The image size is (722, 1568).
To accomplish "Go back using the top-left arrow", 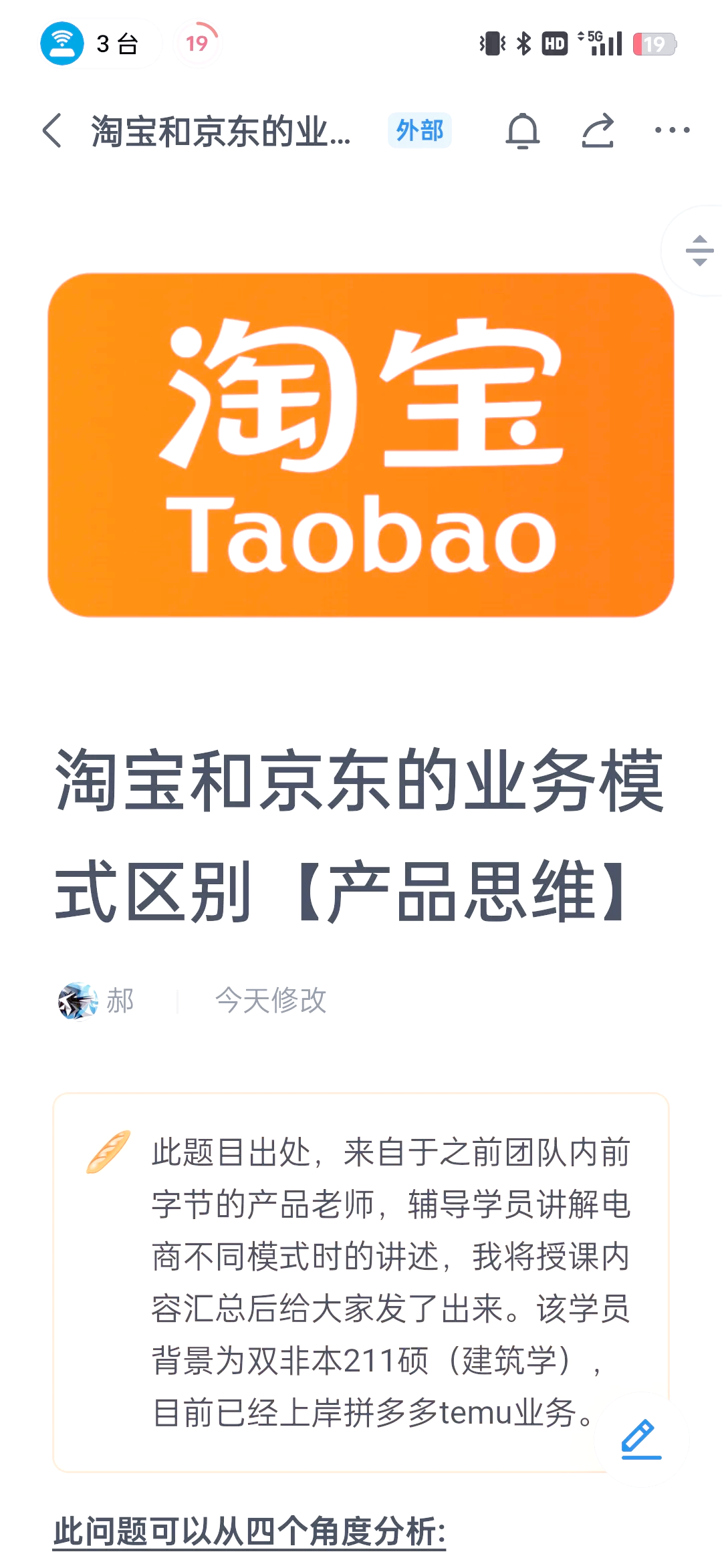I will [x=52, y=130].
